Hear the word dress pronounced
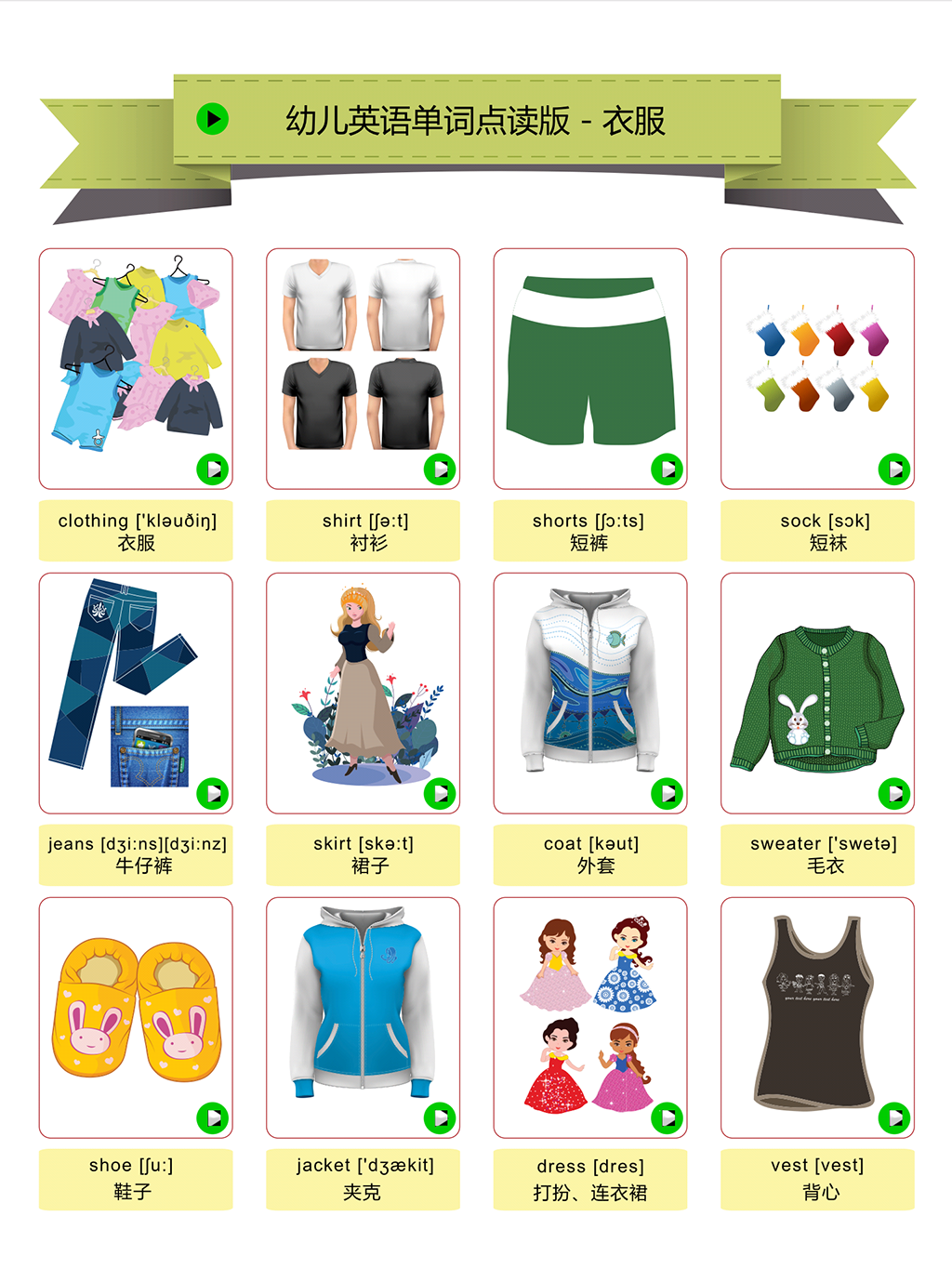 [x=667, y=1117]
